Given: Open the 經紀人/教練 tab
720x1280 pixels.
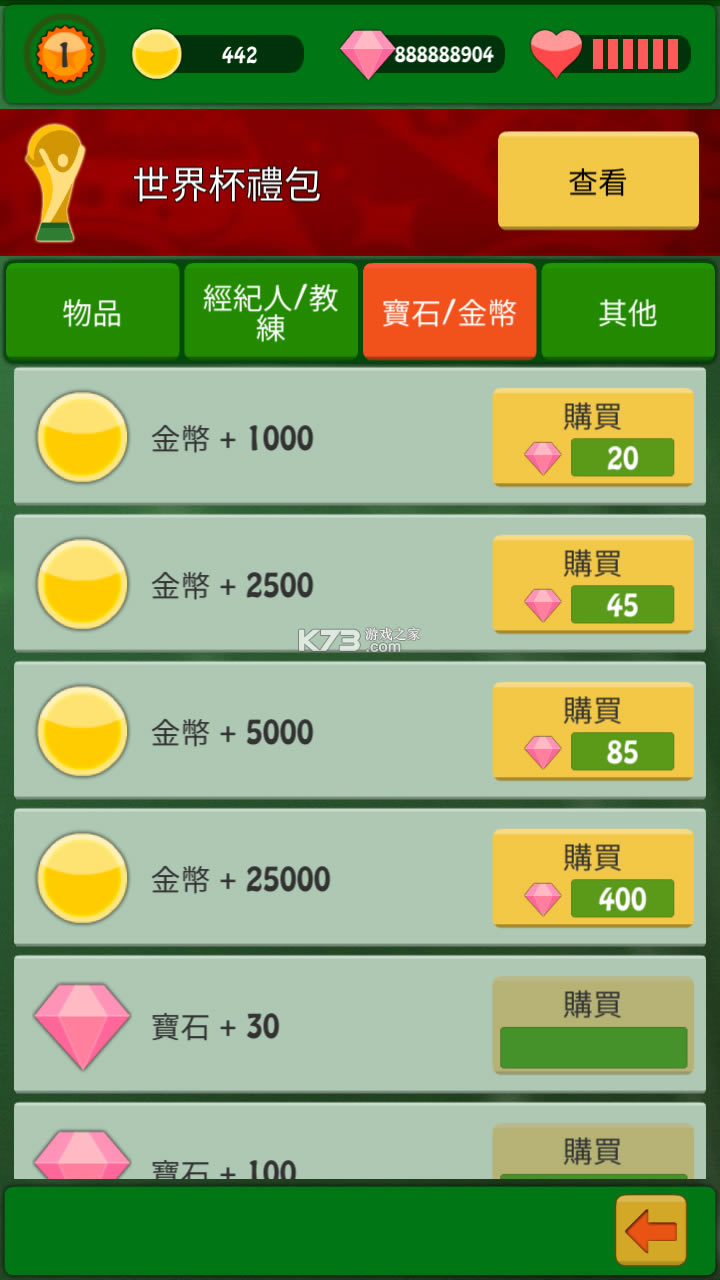Looking at the screenshot, I should point(271,312).
